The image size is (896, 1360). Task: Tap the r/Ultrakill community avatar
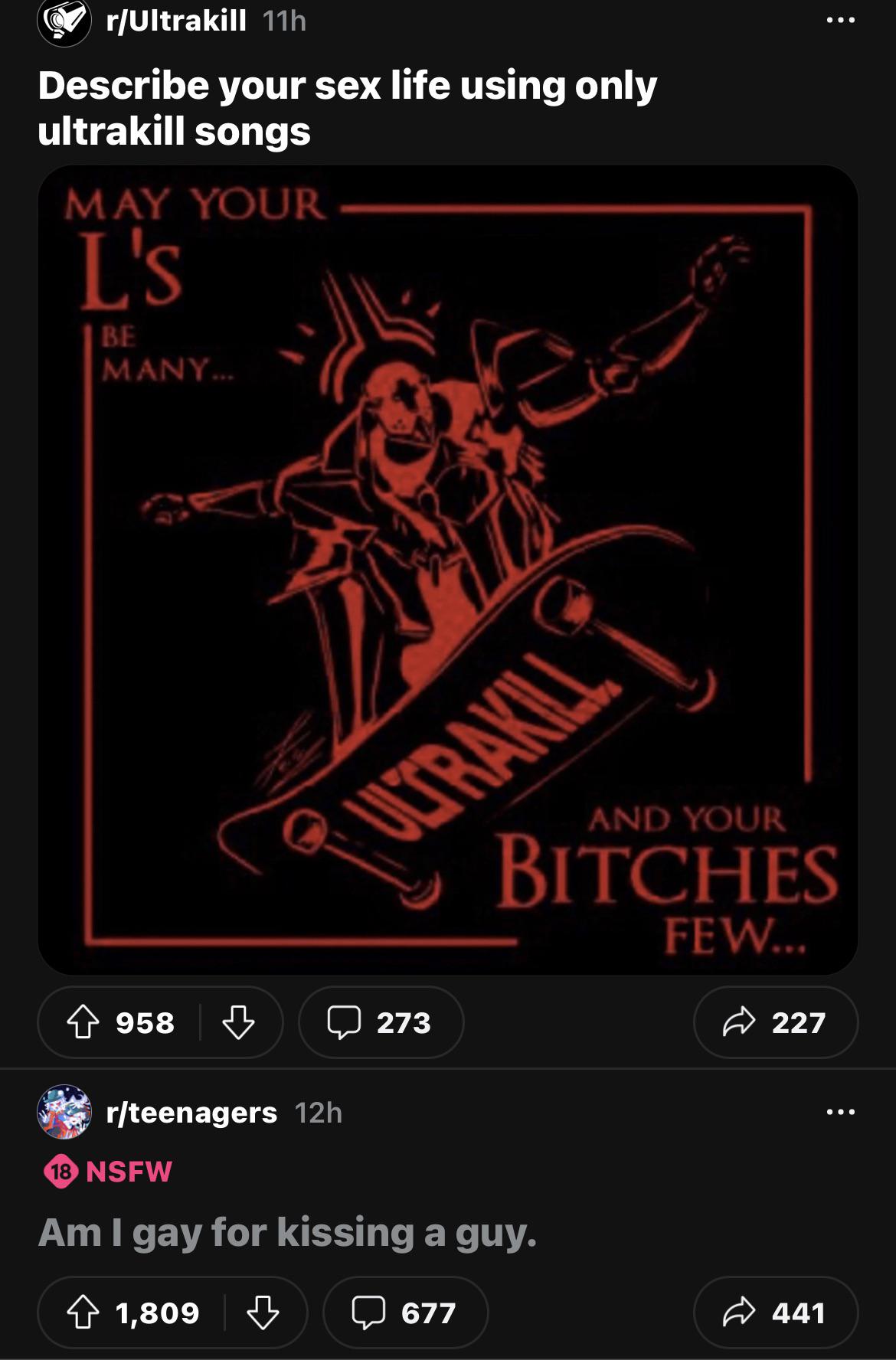(x=64, y=22)
